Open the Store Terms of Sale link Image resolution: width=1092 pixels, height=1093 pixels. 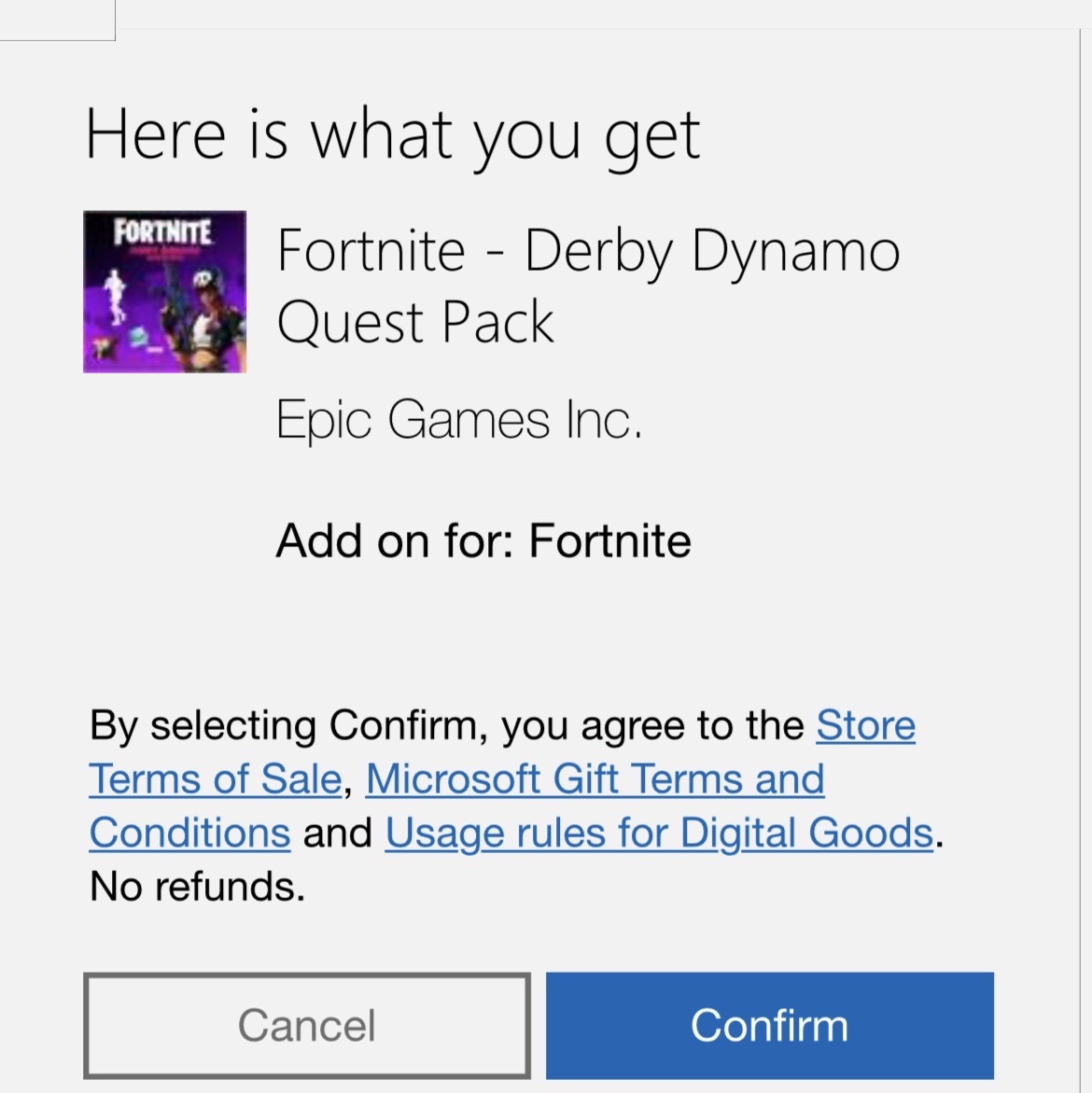point(215,779)
